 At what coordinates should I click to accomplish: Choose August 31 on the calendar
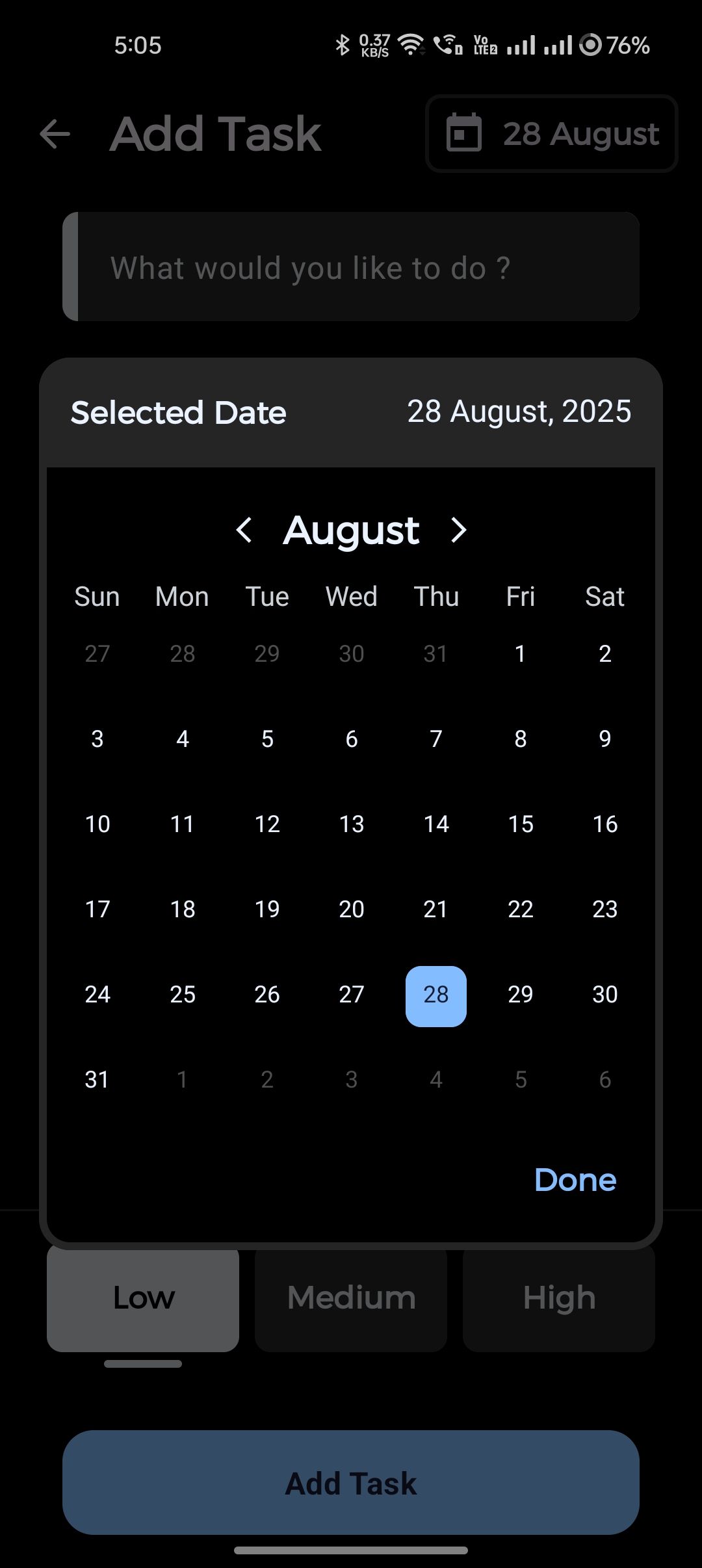coord(97,1079)
